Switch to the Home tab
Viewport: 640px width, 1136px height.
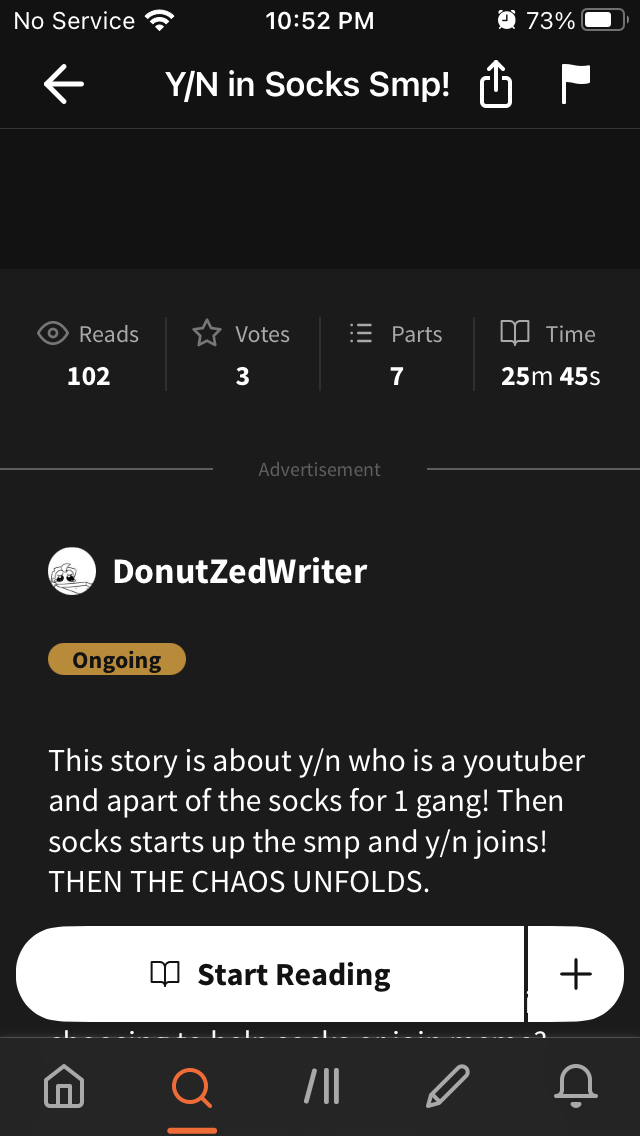[x=64, y=1087]
